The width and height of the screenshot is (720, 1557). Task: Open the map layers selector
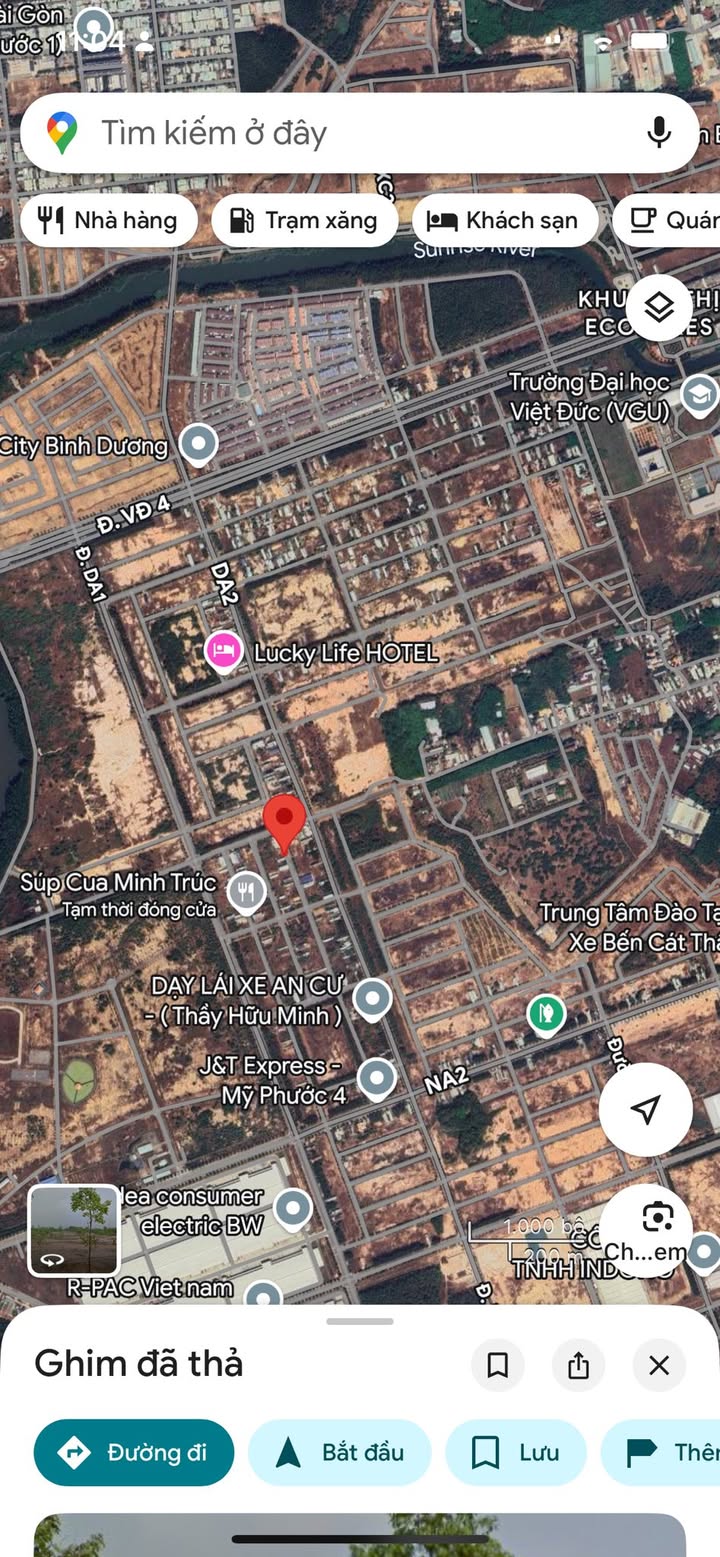pyautogui.click(x=659, y=308)
